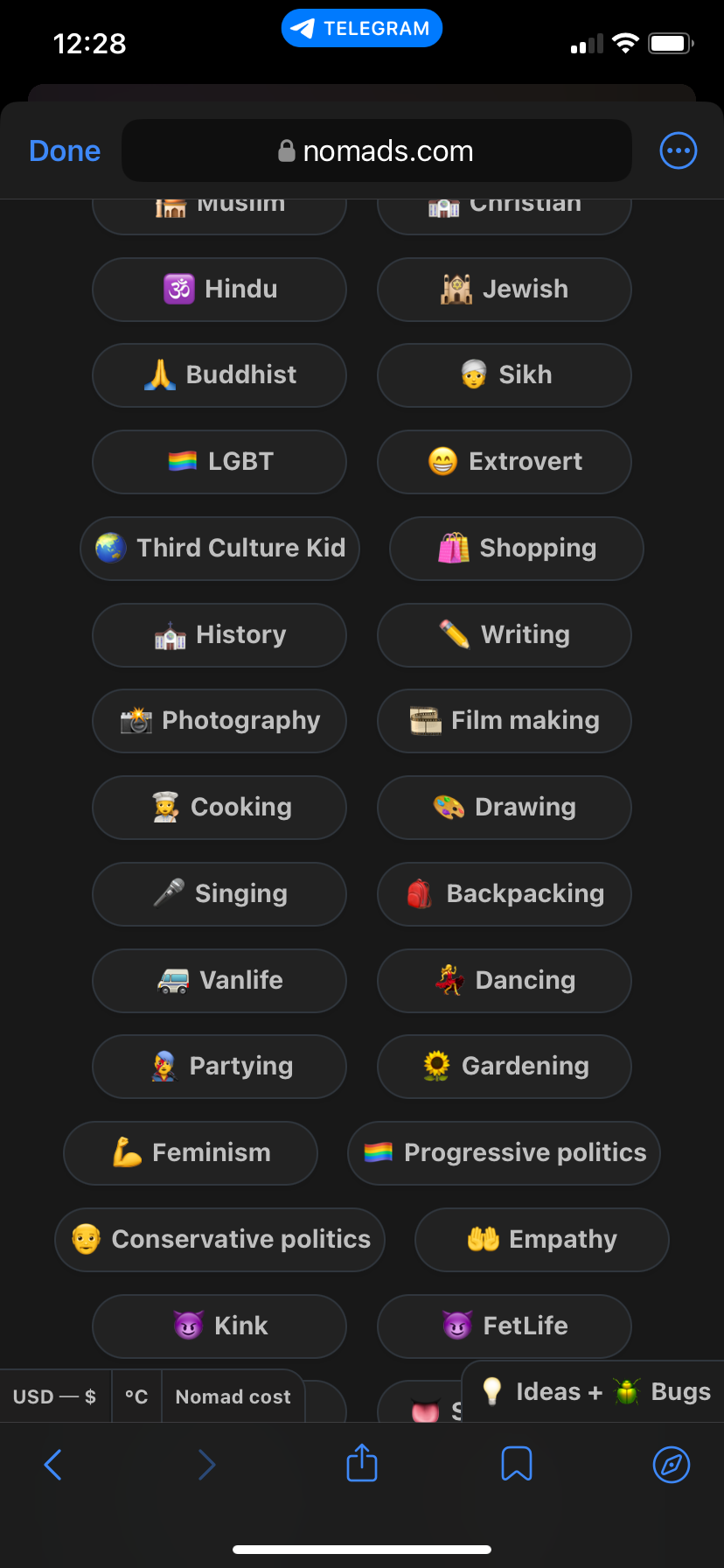Open the three-dot more options menu

pos(678,150)
